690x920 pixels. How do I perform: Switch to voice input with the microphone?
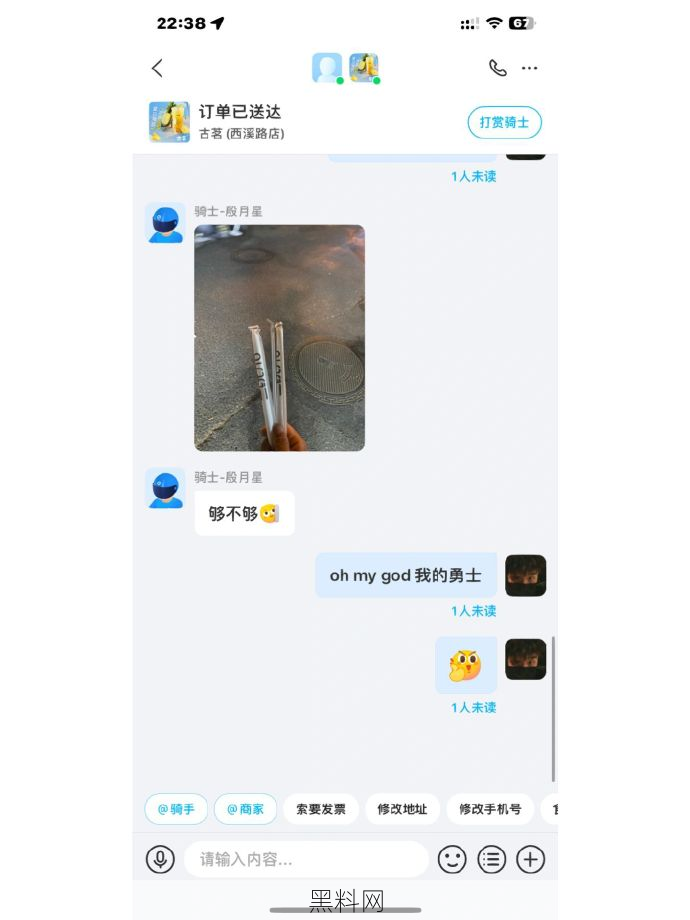pos(160,859)
